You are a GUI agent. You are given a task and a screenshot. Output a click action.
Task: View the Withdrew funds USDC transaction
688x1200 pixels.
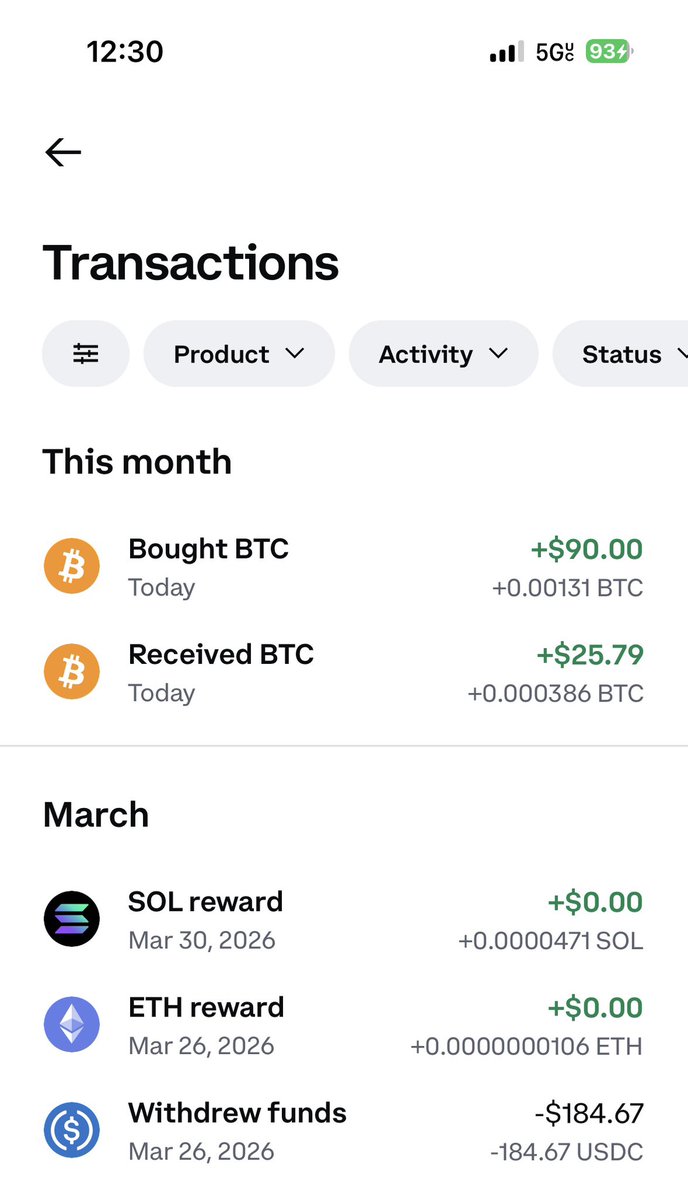click(x=343, y=1131)
